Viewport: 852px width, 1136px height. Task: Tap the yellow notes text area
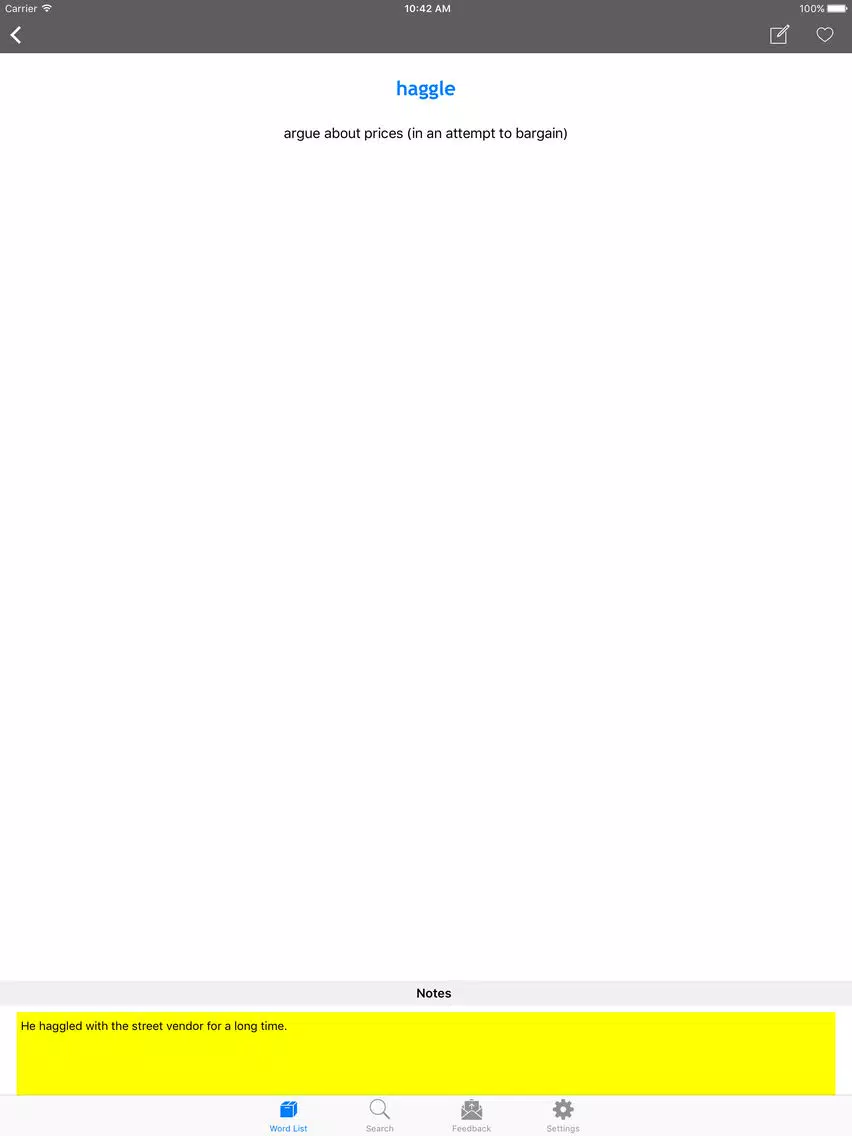pos(425,1052)
